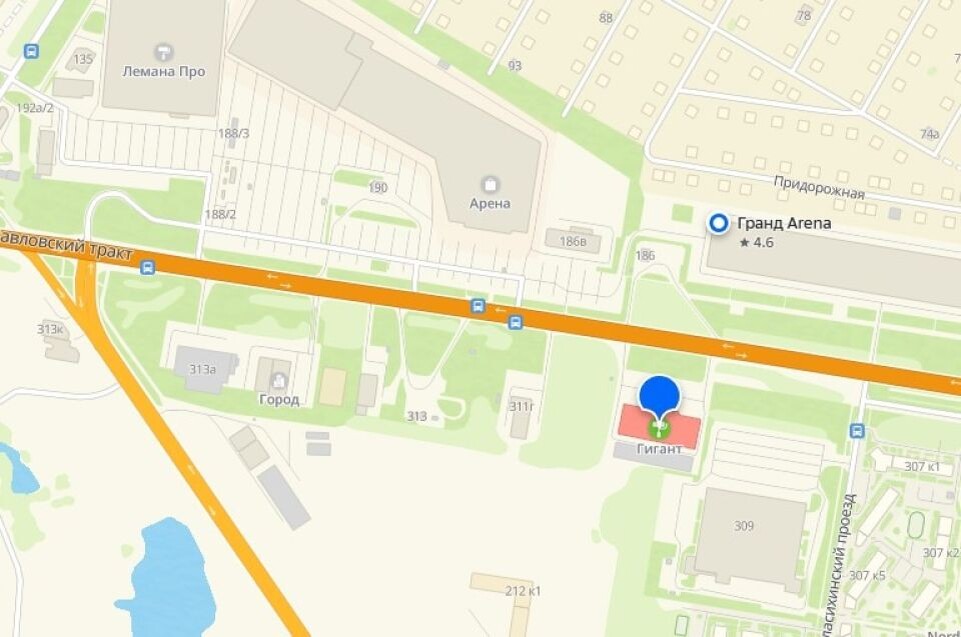The height and width of the screenshot is (637, 961).
Task: Open the Город place marker
Action: (279, 380)
